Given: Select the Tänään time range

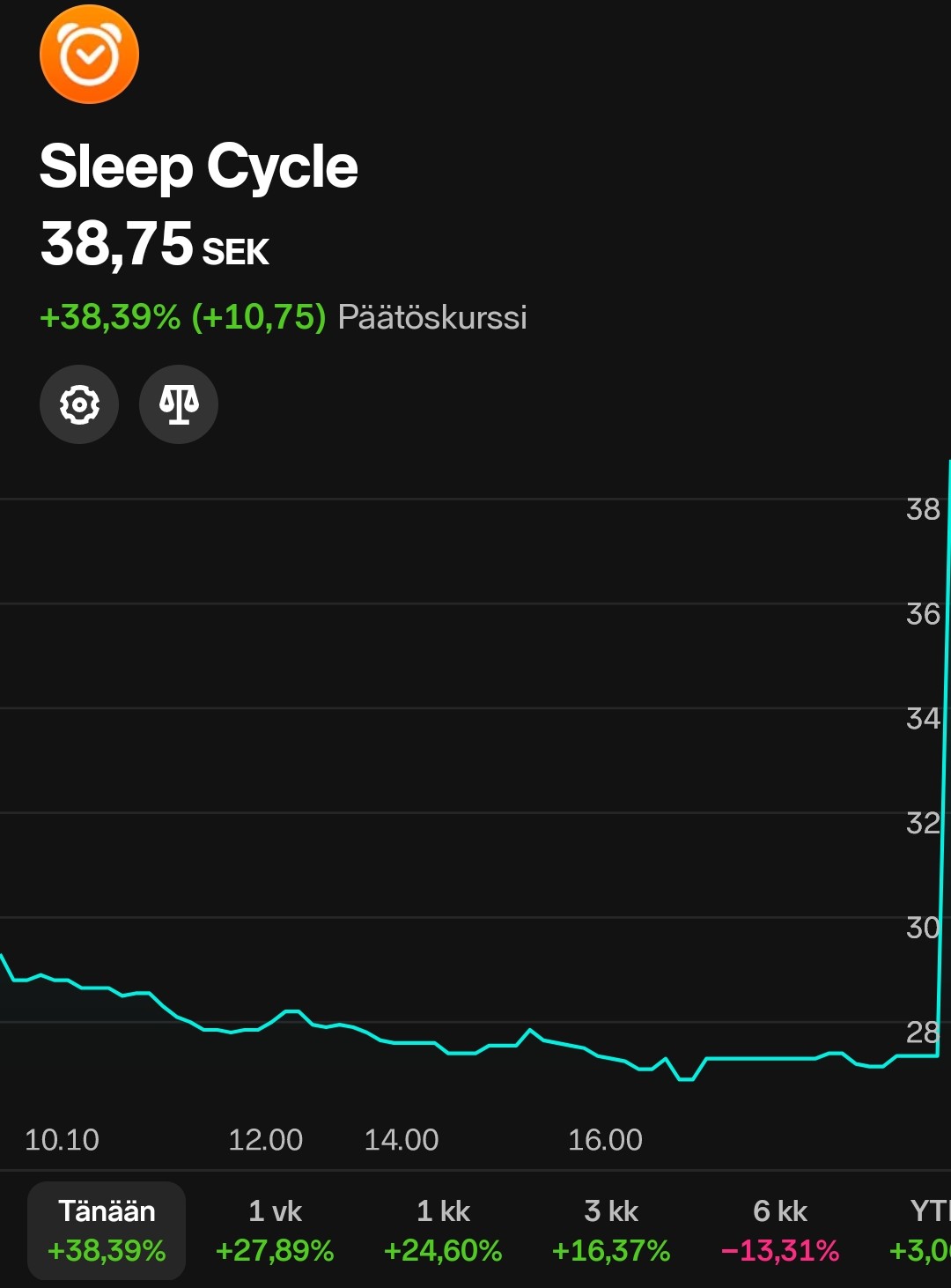Looking at the screenshot, I should click(x=107, y=1231).
